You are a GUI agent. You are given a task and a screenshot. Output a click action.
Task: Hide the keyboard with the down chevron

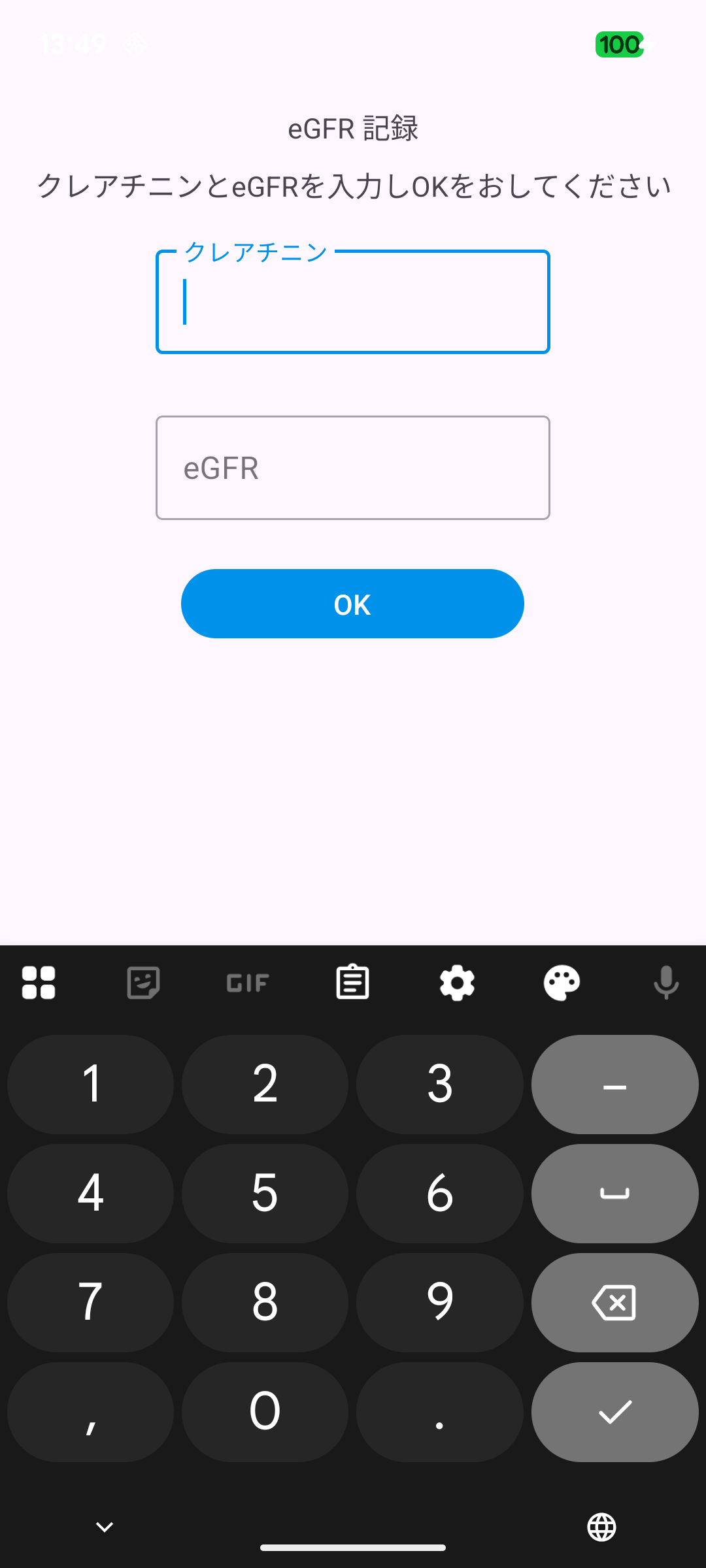tap(105, 1527)
